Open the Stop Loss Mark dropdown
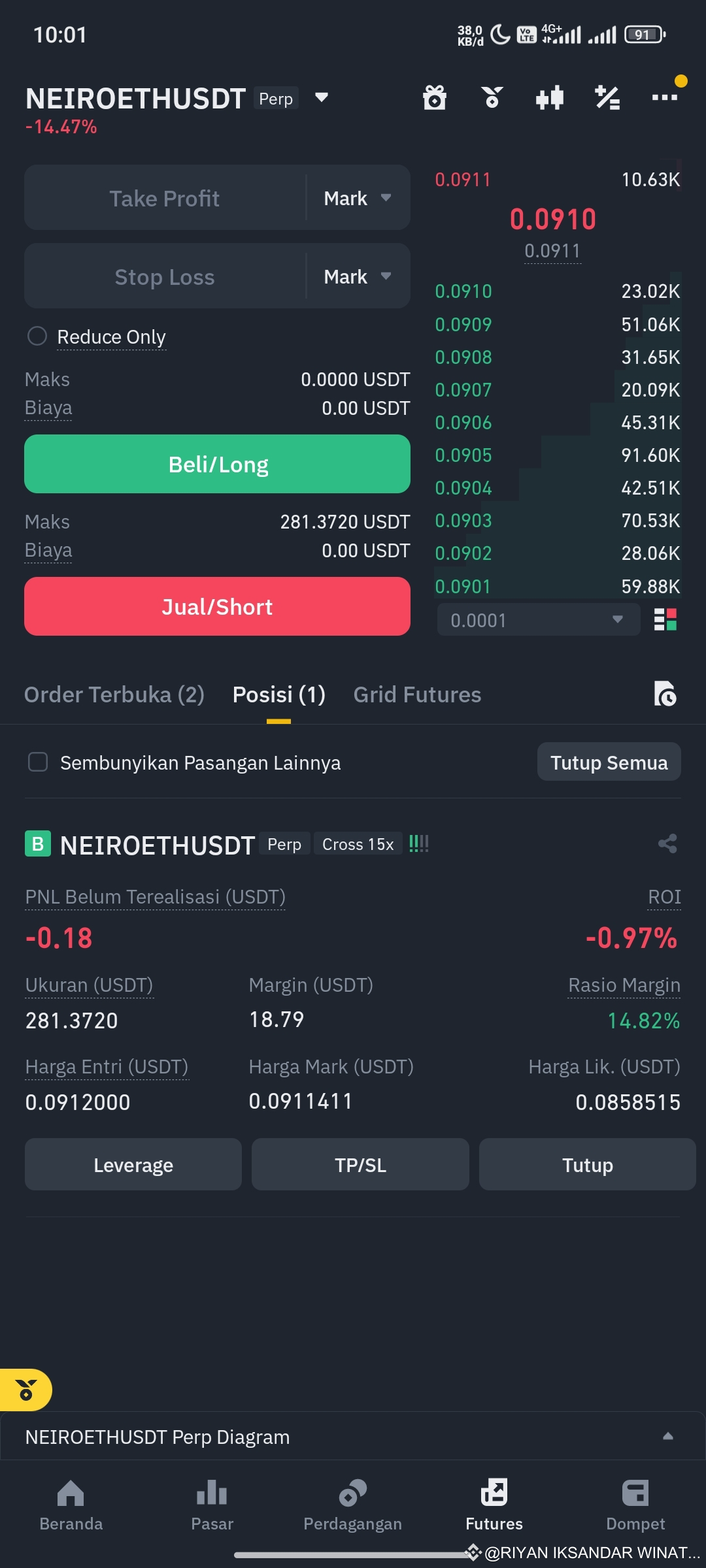706x1568 pixels. (356, 276)
